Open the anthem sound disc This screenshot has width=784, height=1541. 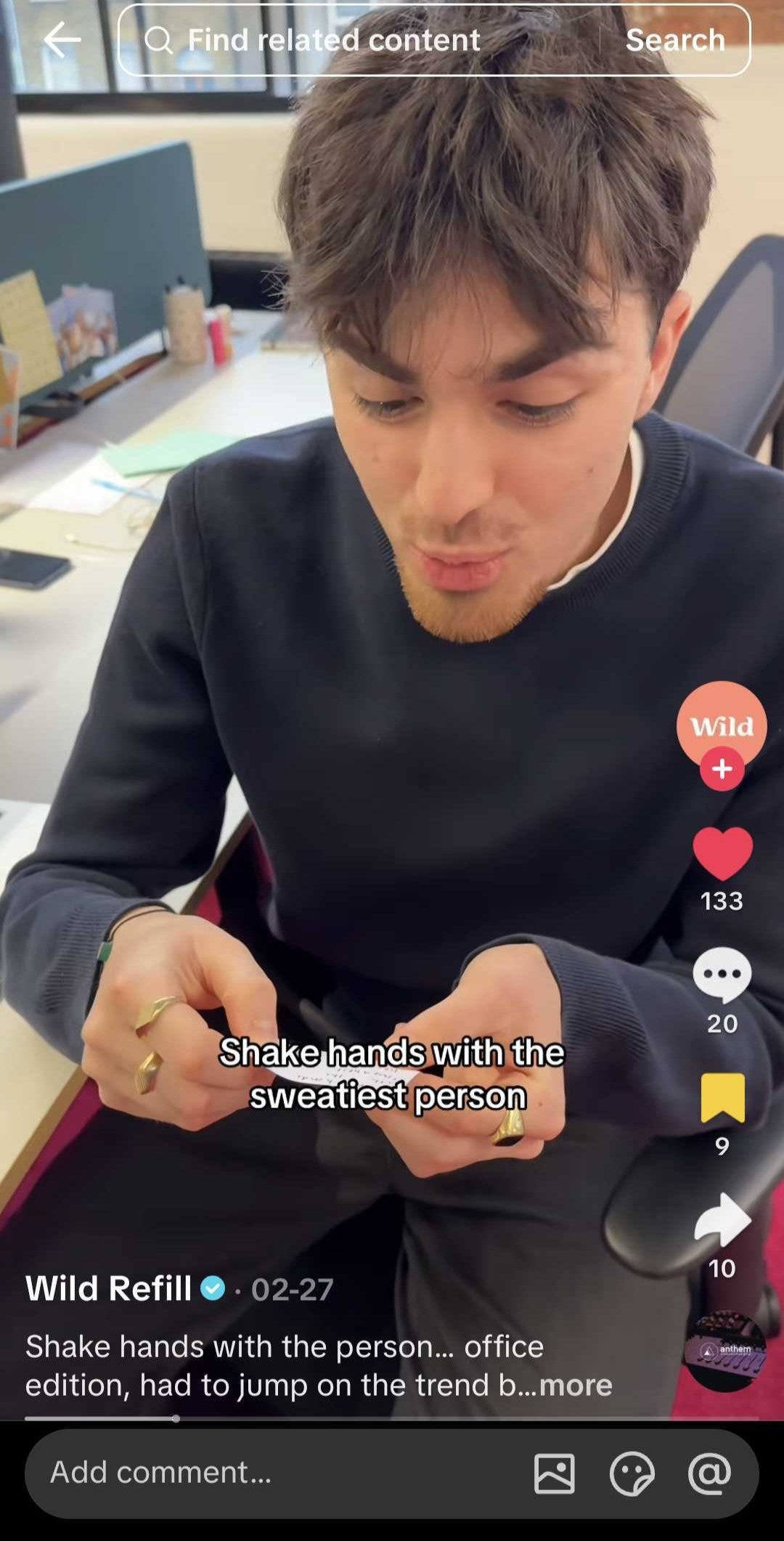tap(724, 1350)
